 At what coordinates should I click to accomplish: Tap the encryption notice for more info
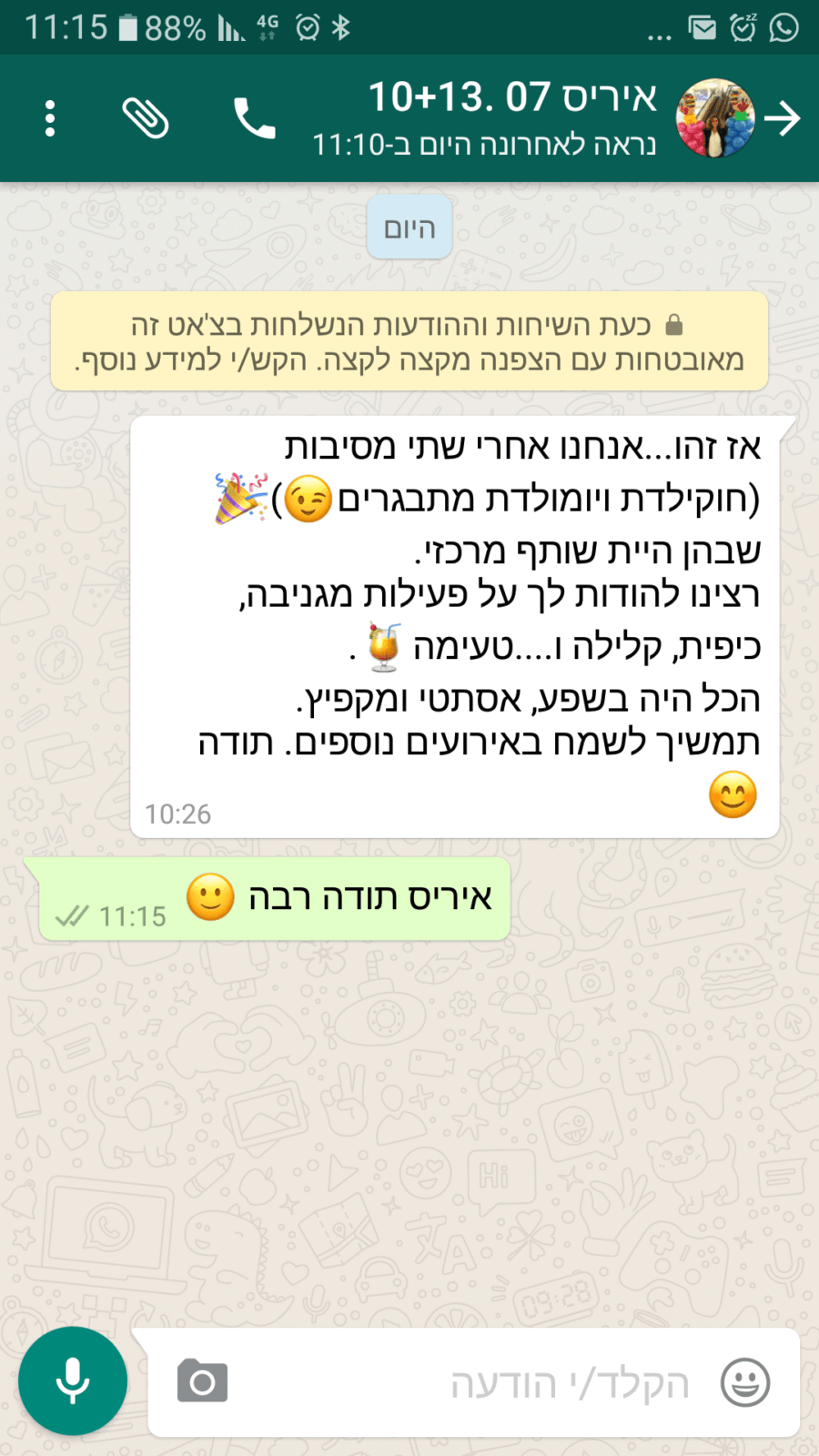click(409, 341)
